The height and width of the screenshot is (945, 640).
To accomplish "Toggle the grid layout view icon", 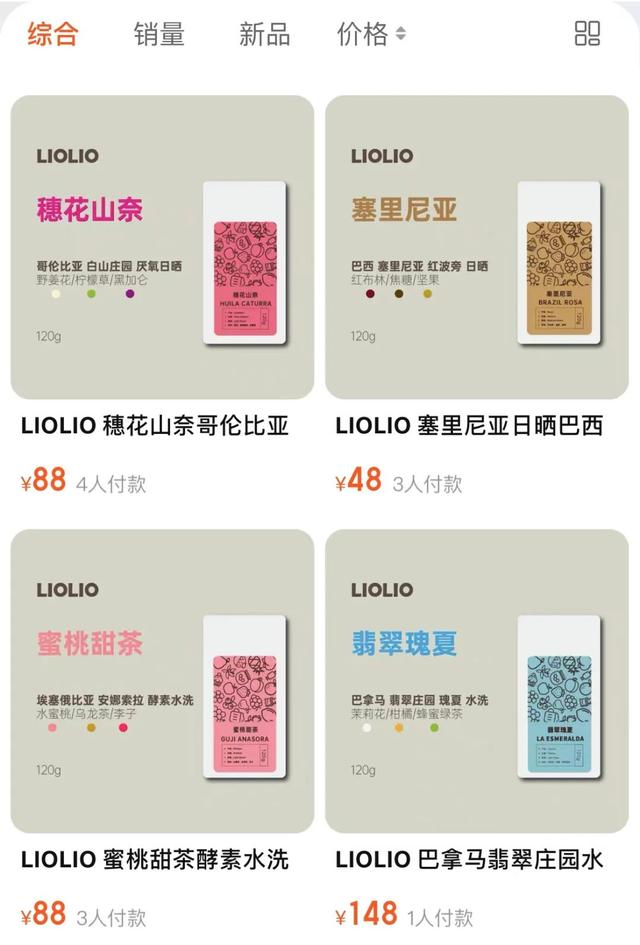I will [587, 33].
